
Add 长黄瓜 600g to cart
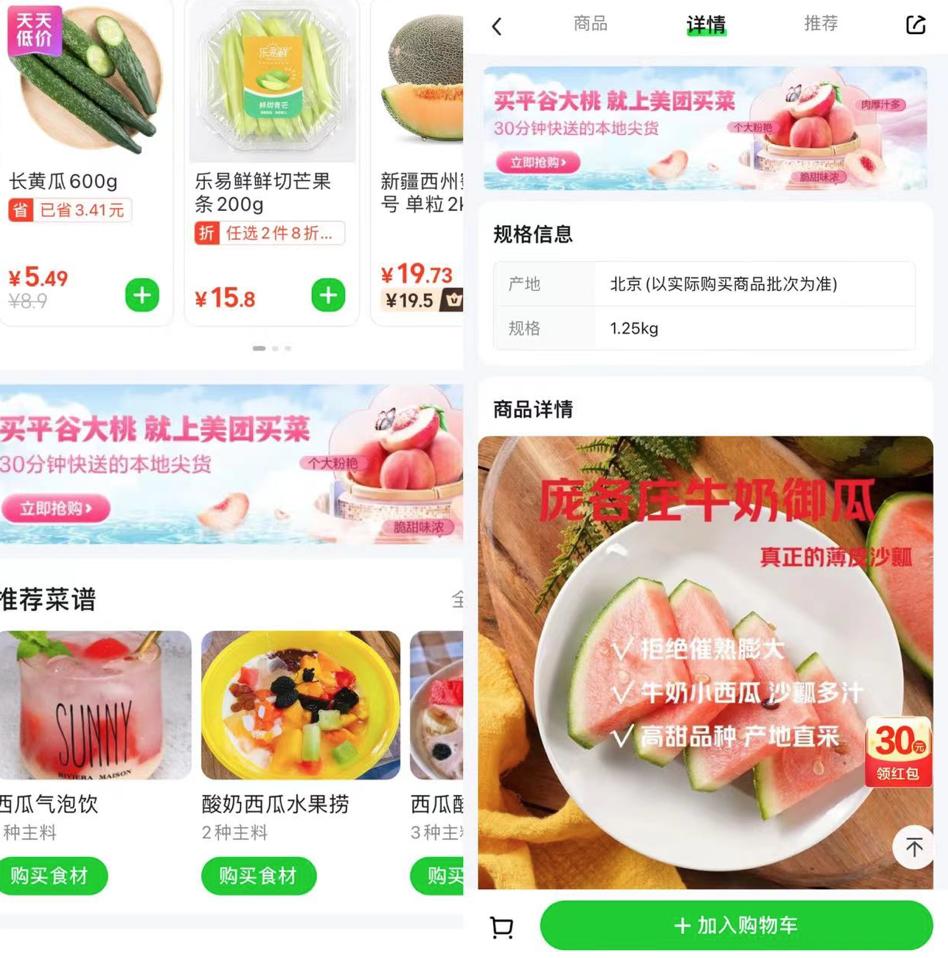[142, 295]
